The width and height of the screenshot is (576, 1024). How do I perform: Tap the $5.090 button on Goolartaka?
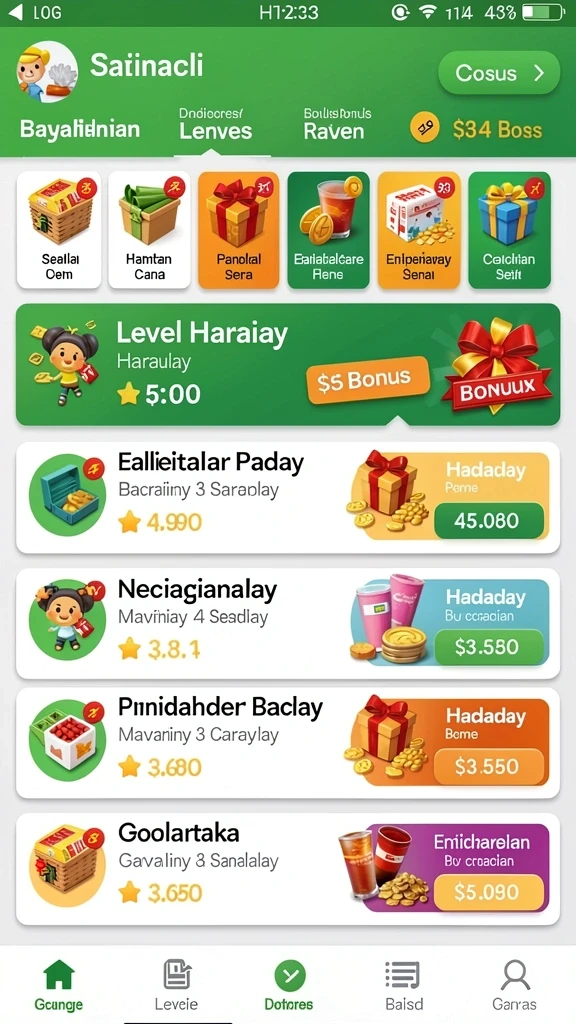(489, 892)
